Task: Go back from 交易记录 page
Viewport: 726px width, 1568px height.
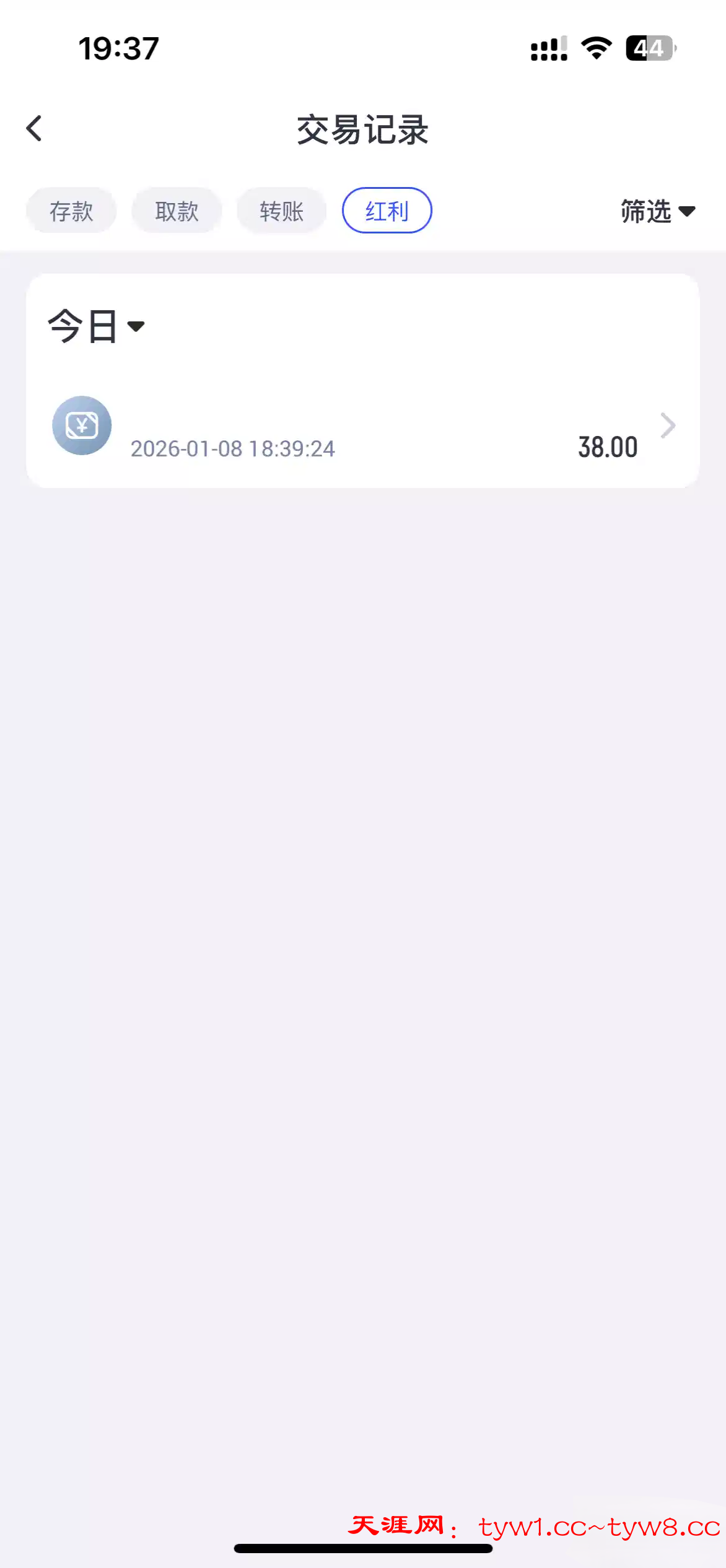Action: [35, 129]
